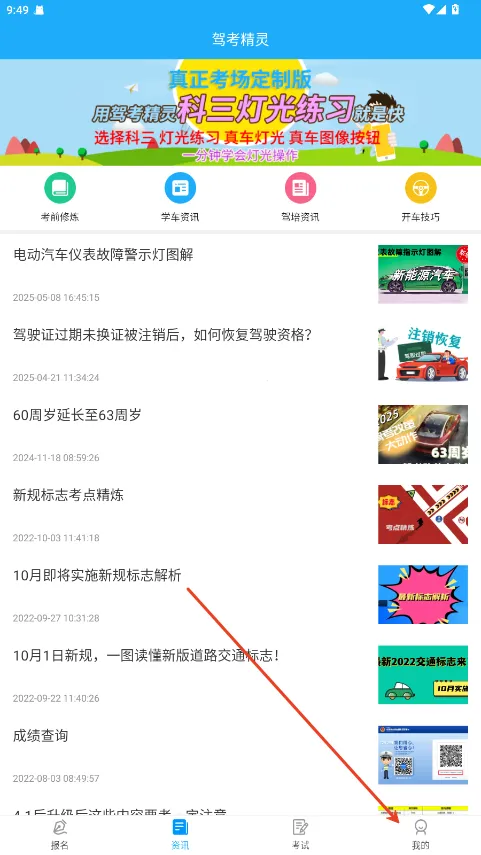The width and height of the screenshot is (481, 855).
Task: Open the article 10月1日新规，一图读懂新版道路交通标志！
Action: point(240,675)
